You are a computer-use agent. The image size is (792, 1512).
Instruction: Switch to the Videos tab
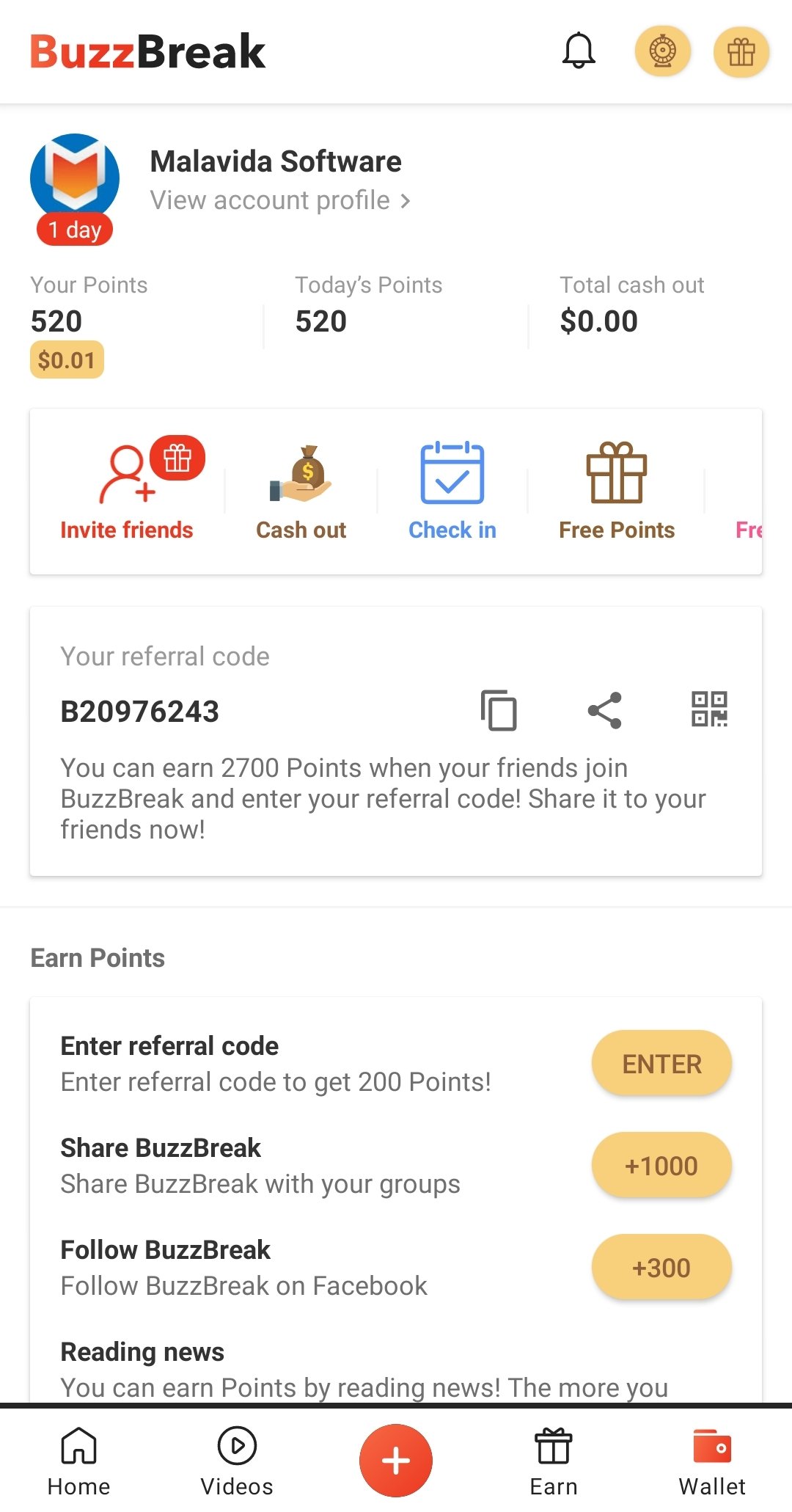[x=237, y=1461]
